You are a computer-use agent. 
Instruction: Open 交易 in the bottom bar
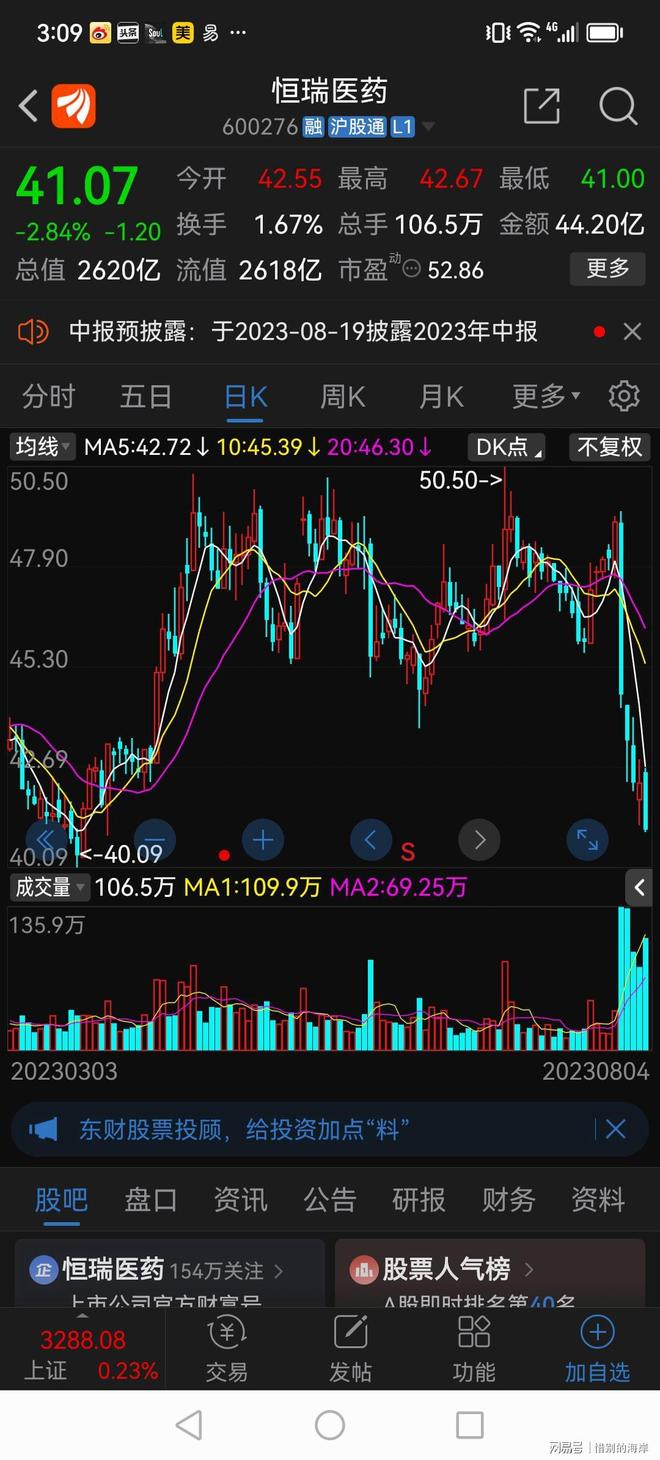tap(226, 1348)
